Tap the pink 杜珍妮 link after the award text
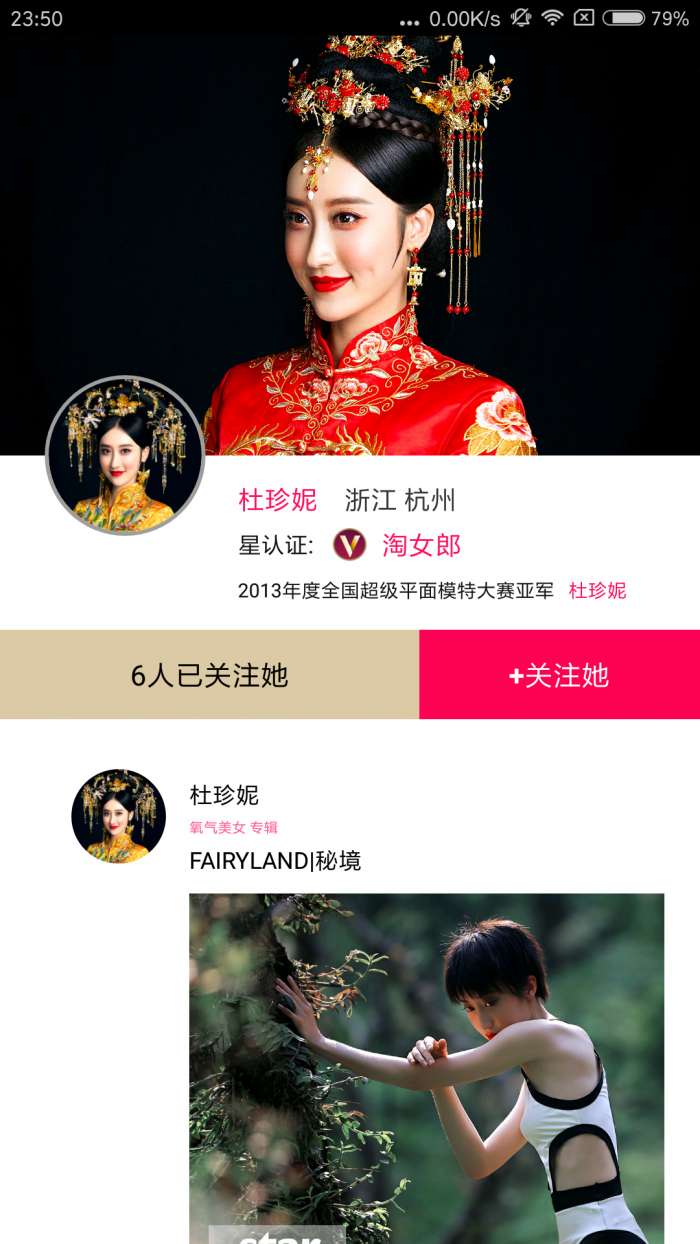Viewport: 700px width, 1244px height. point(597,590)
